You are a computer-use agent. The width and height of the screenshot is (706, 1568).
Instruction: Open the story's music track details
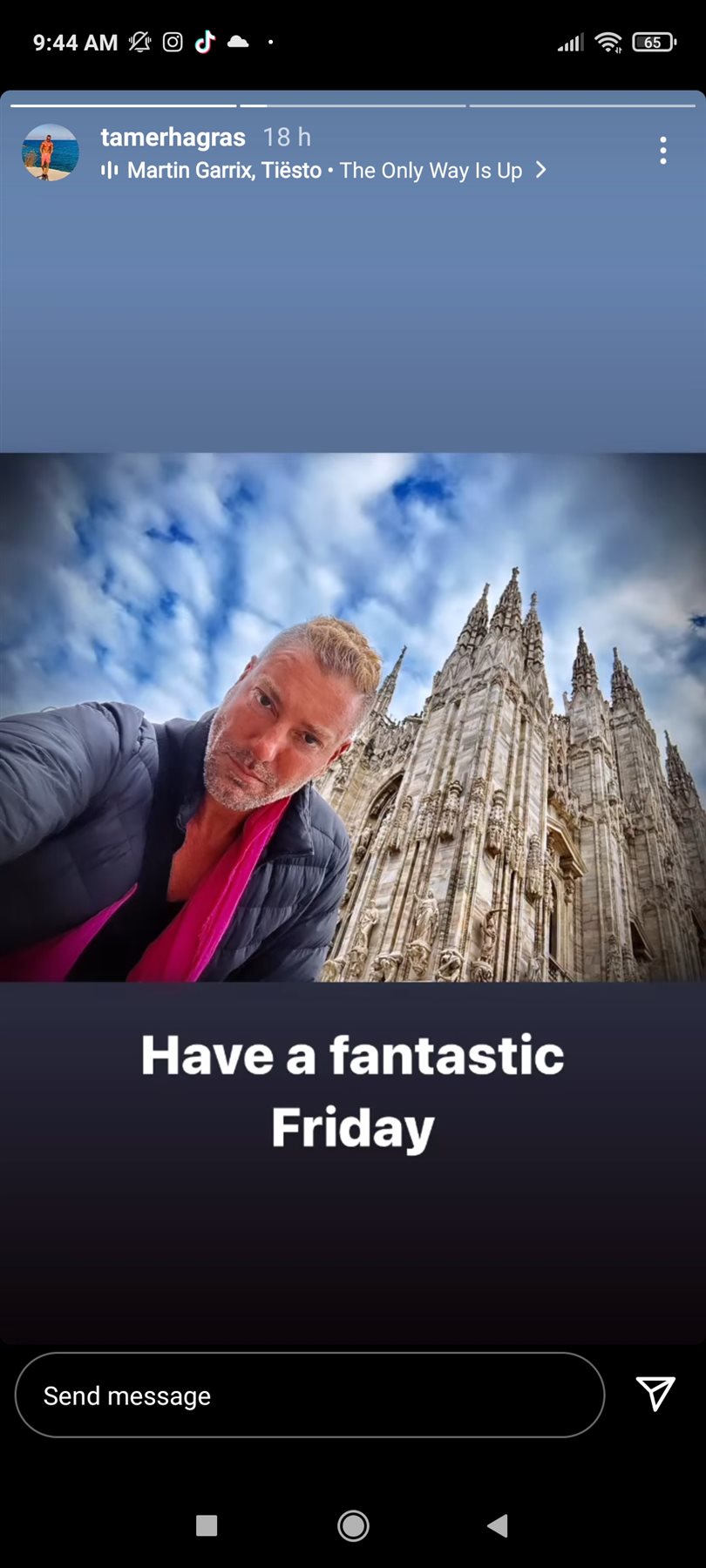click(324, 171)
